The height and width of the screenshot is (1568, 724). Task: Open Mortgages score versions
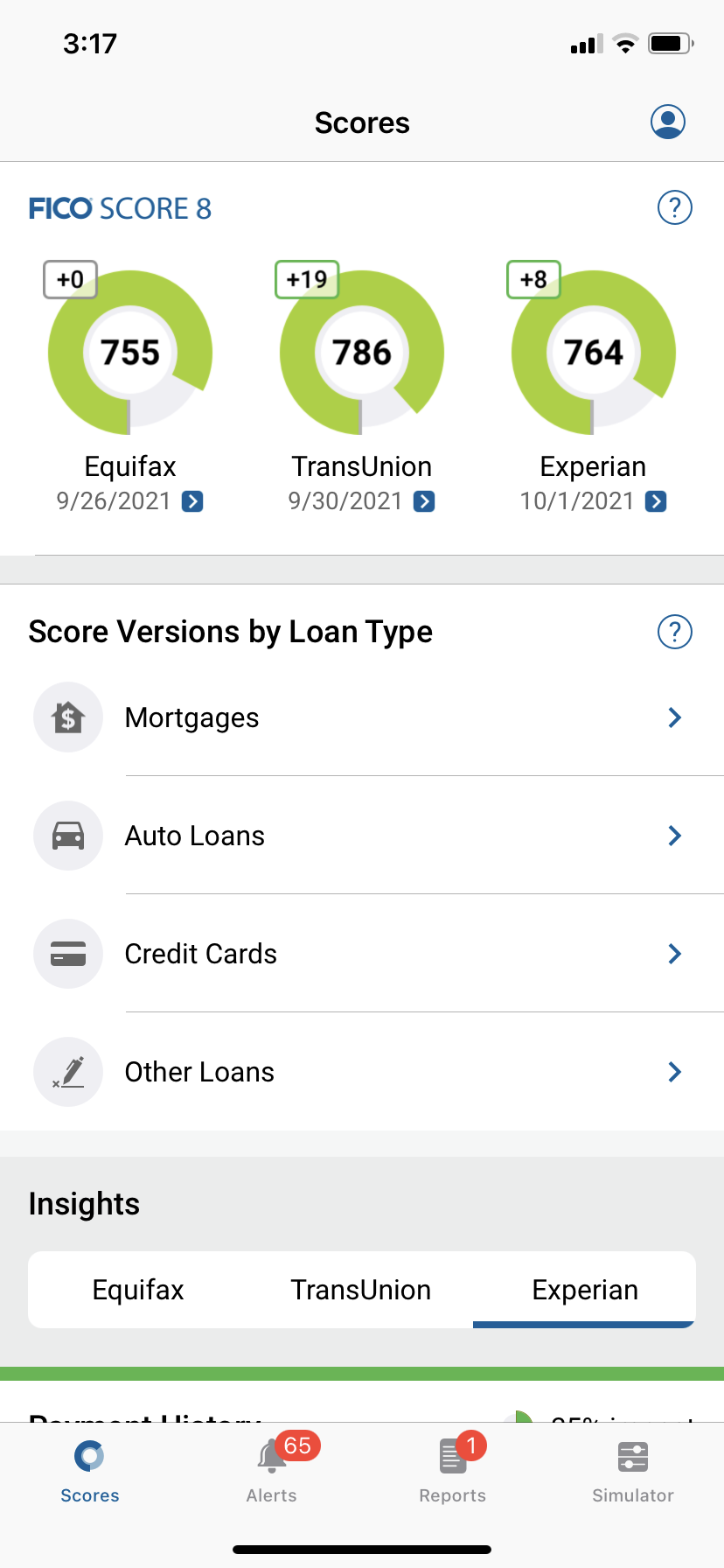pos(362,717)
